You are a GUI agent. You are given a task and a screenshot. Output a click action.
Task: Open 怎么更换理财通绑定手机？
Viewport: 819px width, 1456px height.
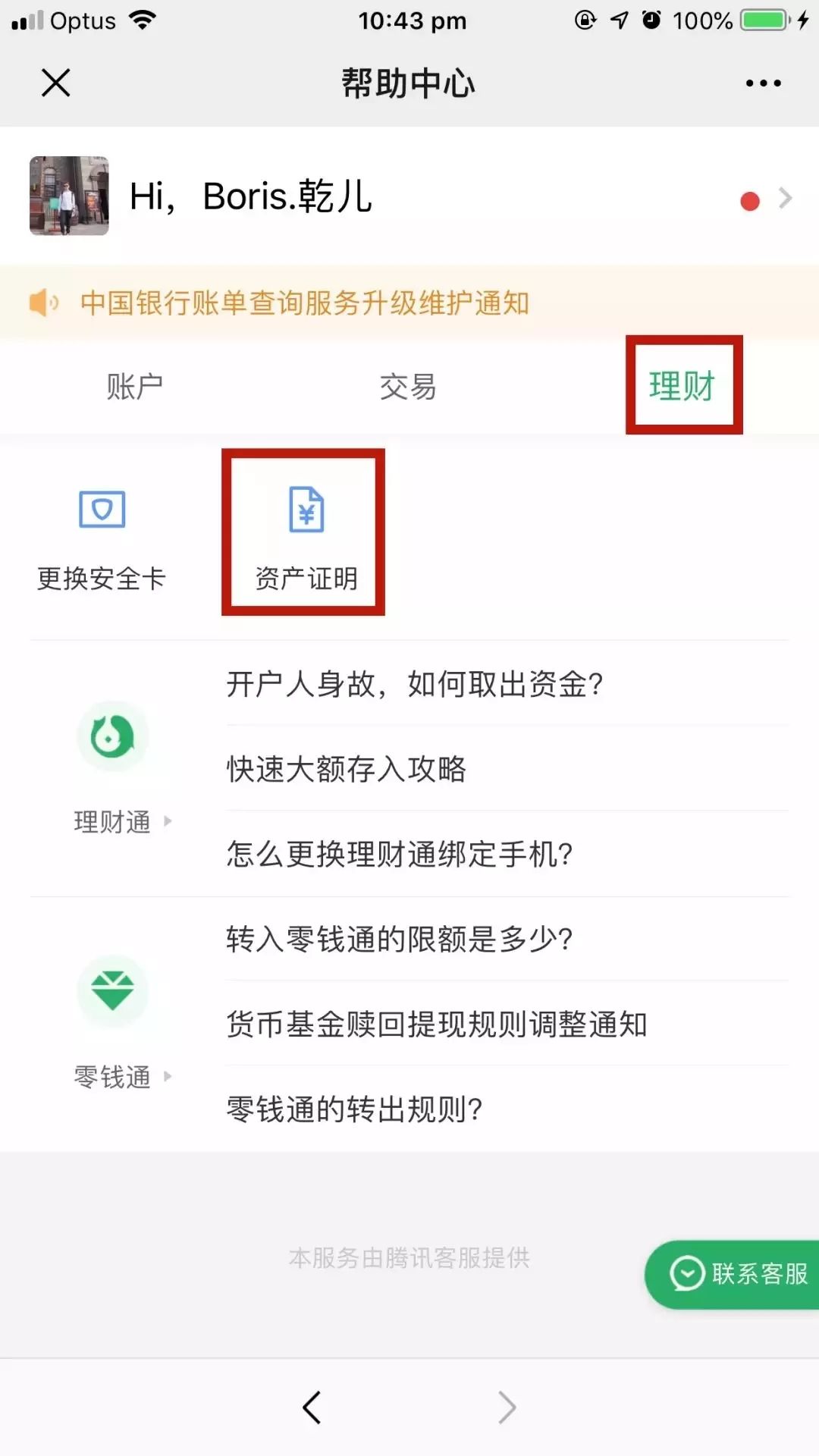400,855
